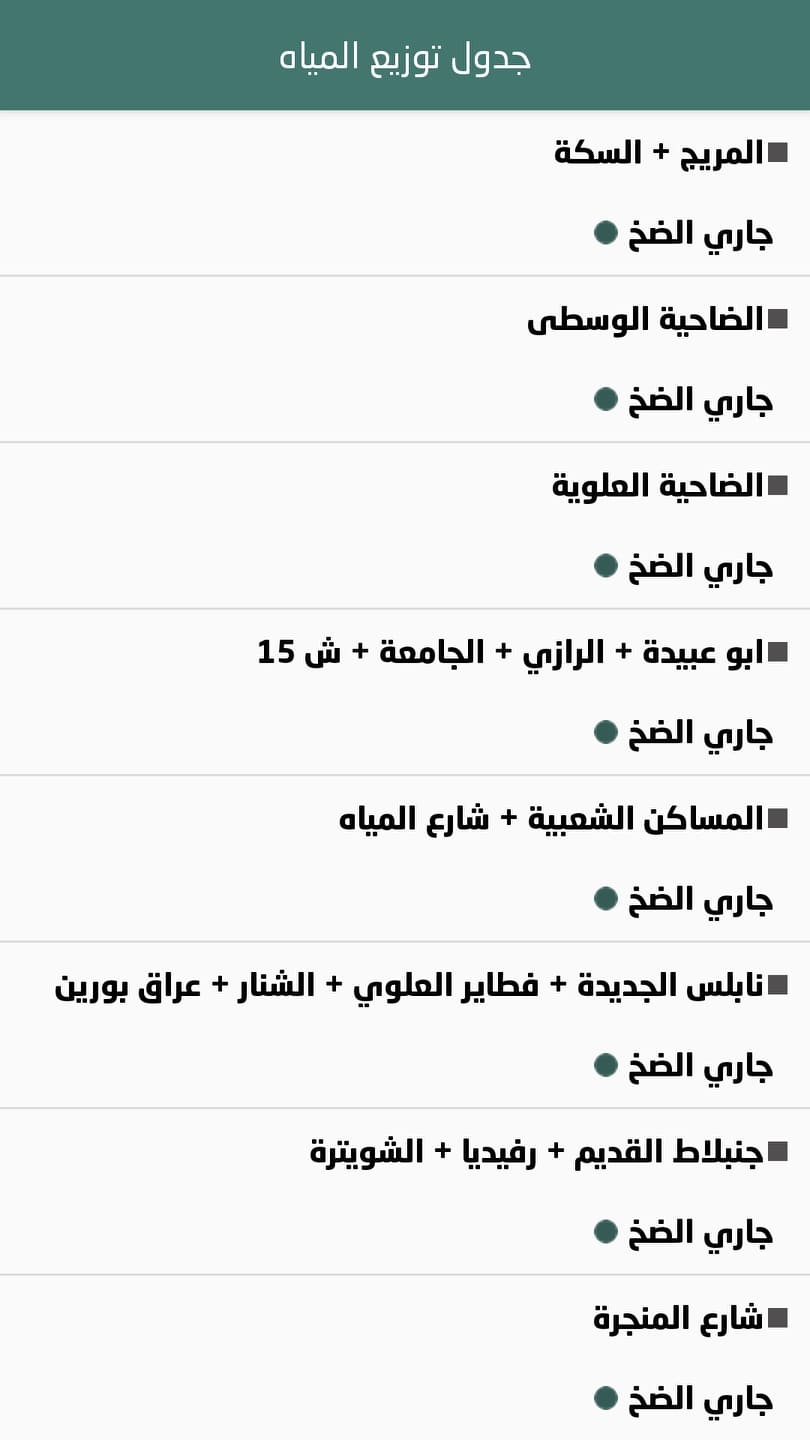810x1440 pixels.
Task: Tap the الضاحية العلوية list row
Action: click(x=405, y=525)
